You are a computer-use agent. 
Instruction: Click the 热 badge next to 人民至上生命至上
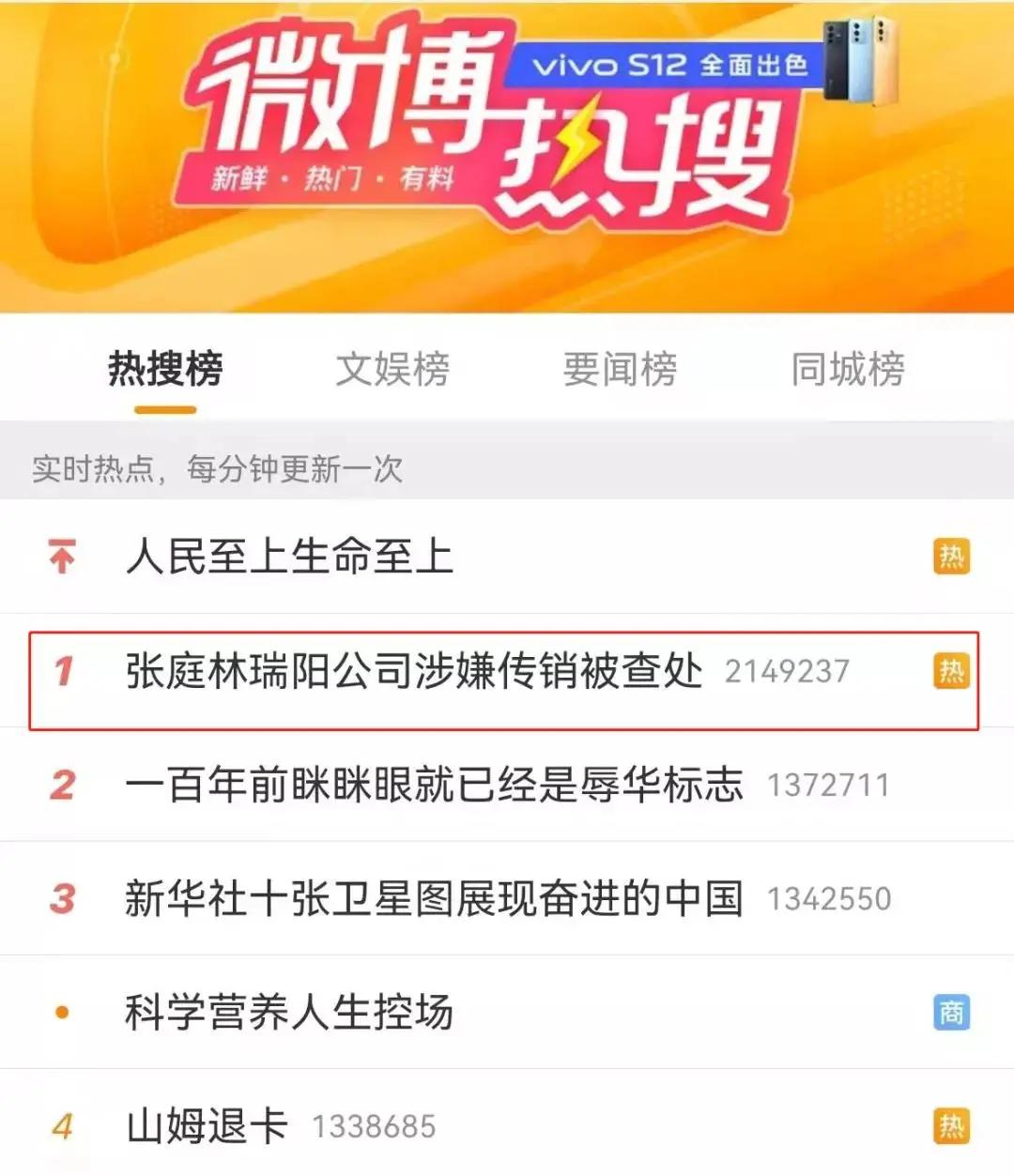tap(951, 556)
